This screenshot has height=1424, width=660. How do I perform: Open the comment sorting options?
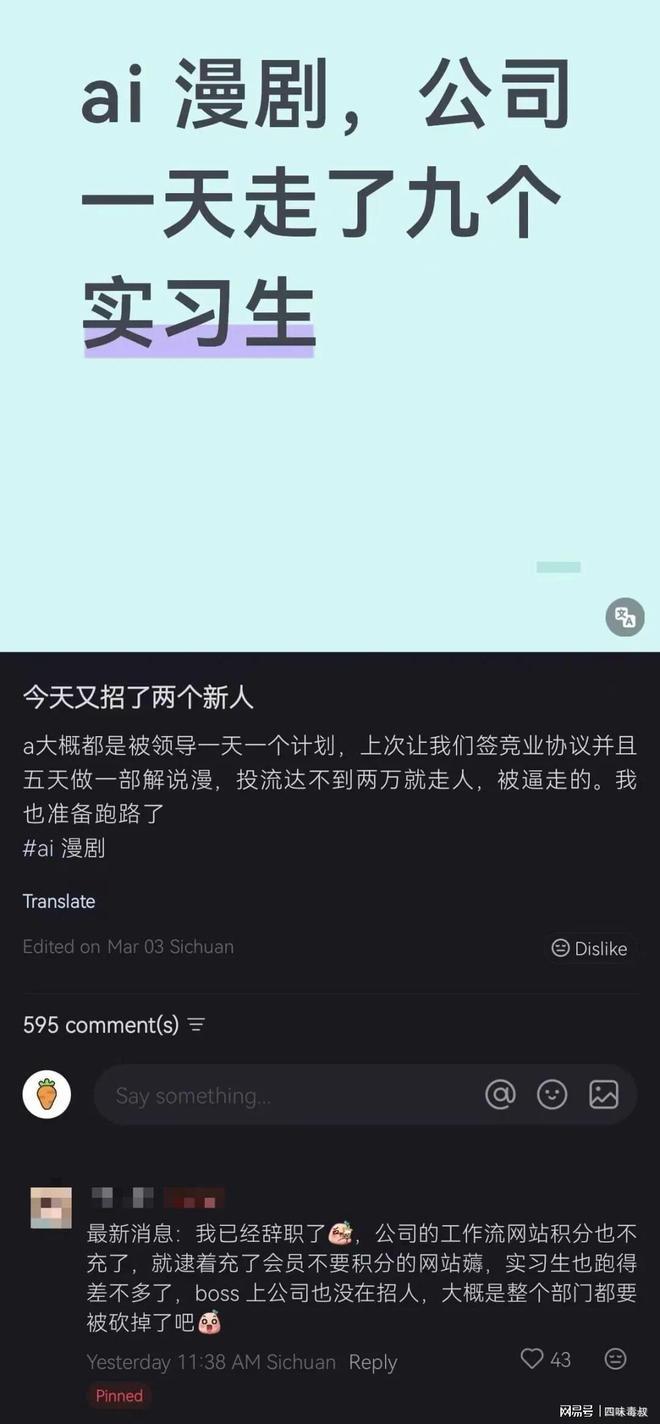(x=196, y=1025)
